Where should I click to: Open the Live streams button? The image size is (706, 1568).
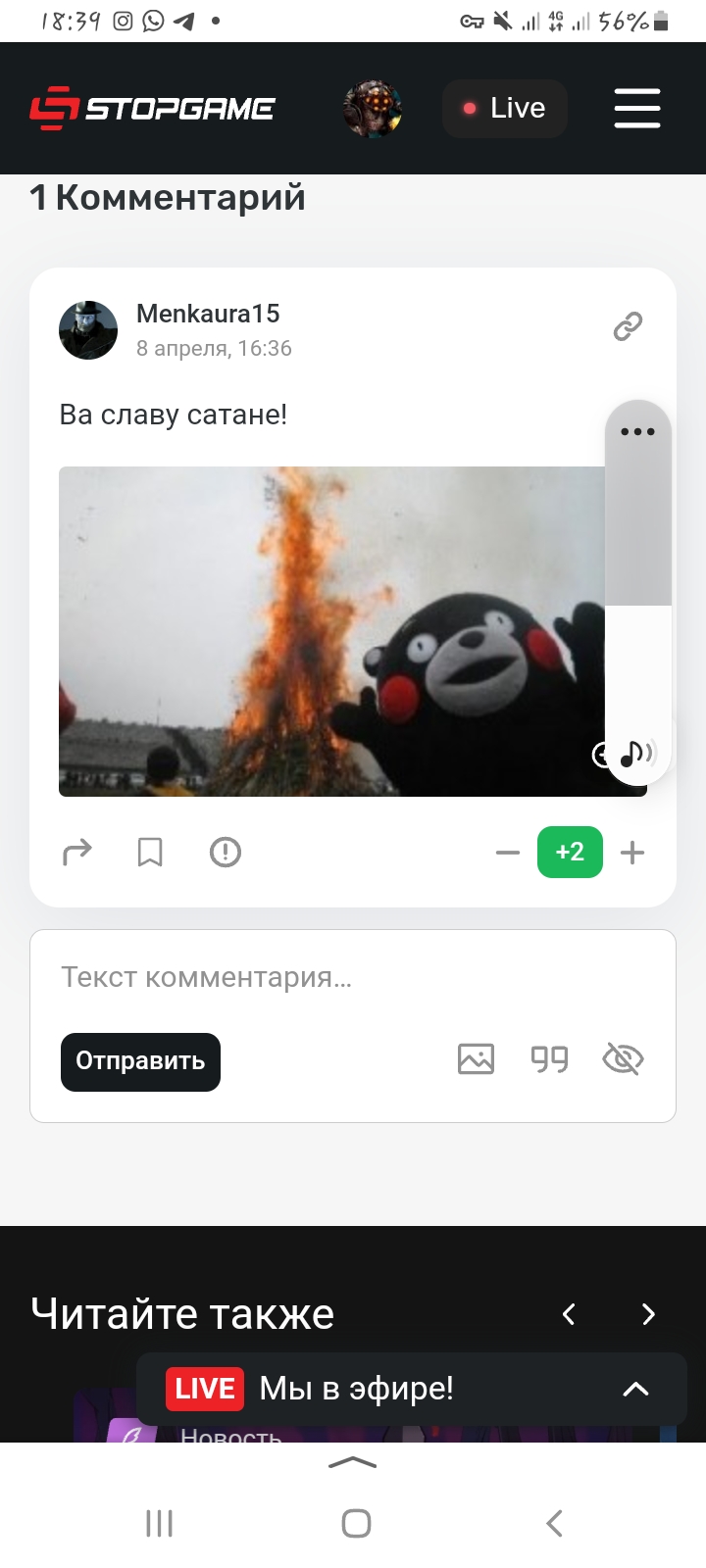505,108
